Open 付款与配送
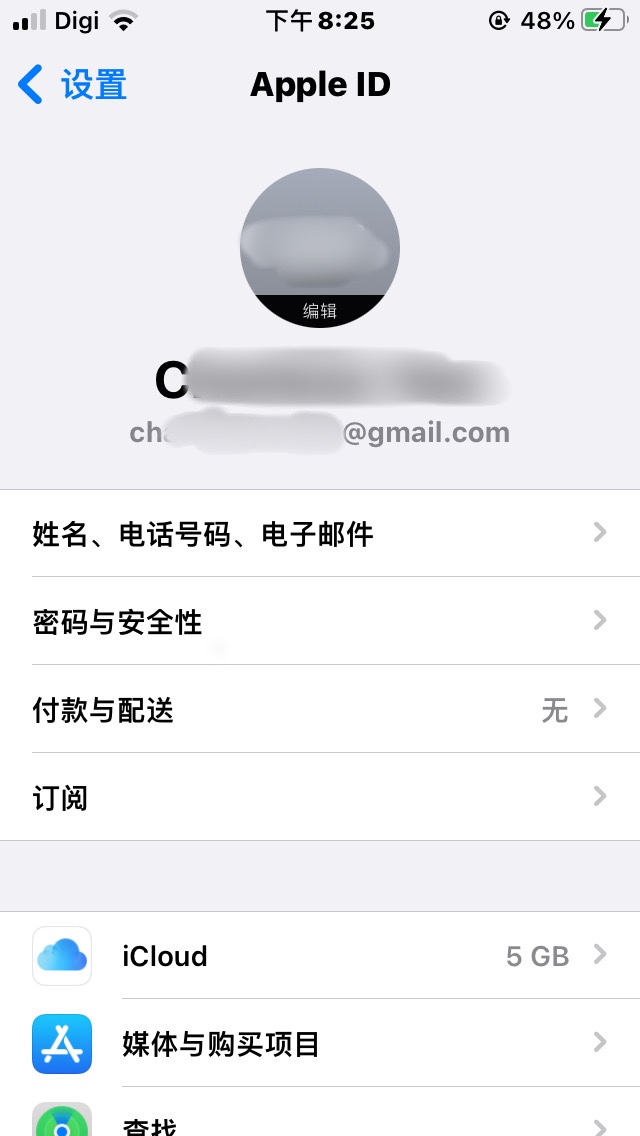The image size is (640, 1136). [320, 709]
